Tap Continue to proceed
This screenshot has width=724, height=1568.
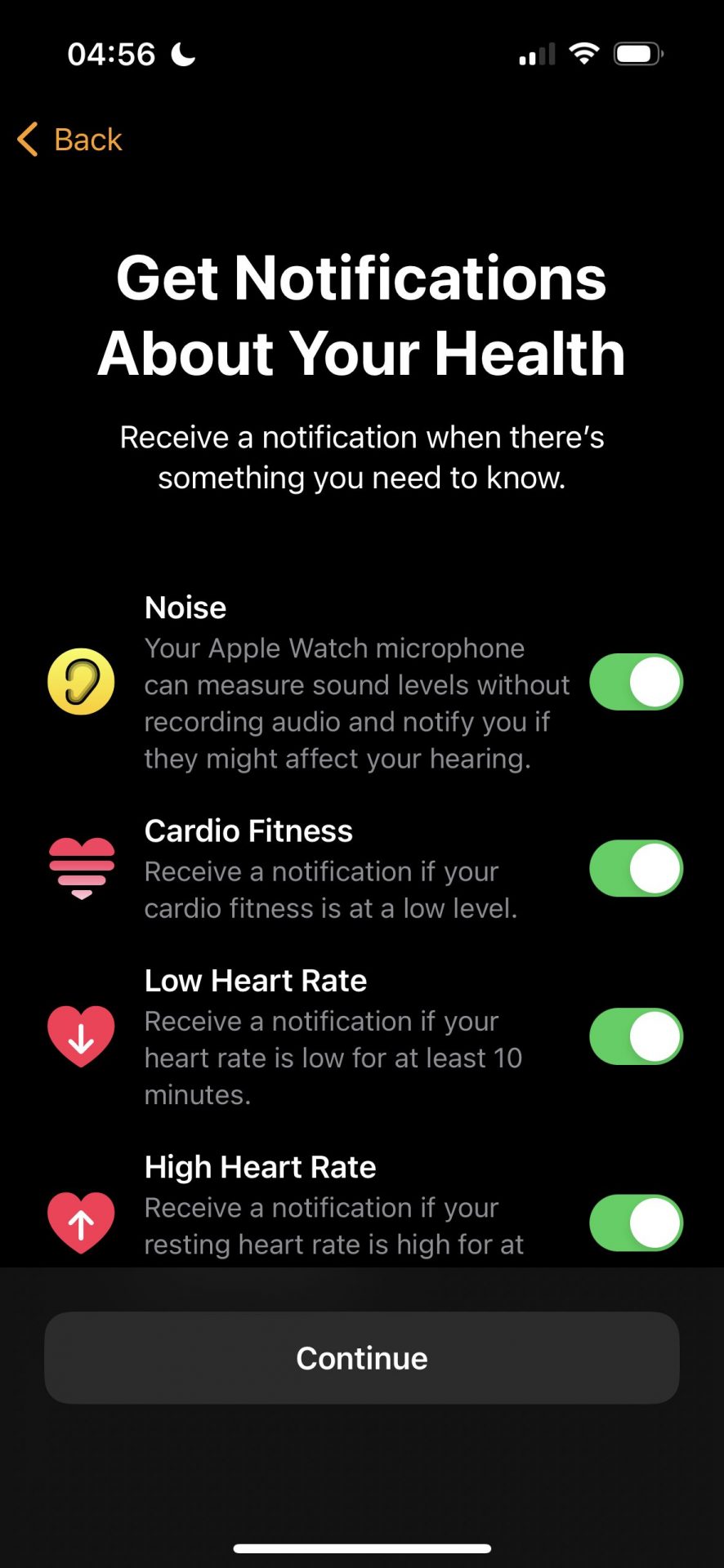(x=362, y=1358)
